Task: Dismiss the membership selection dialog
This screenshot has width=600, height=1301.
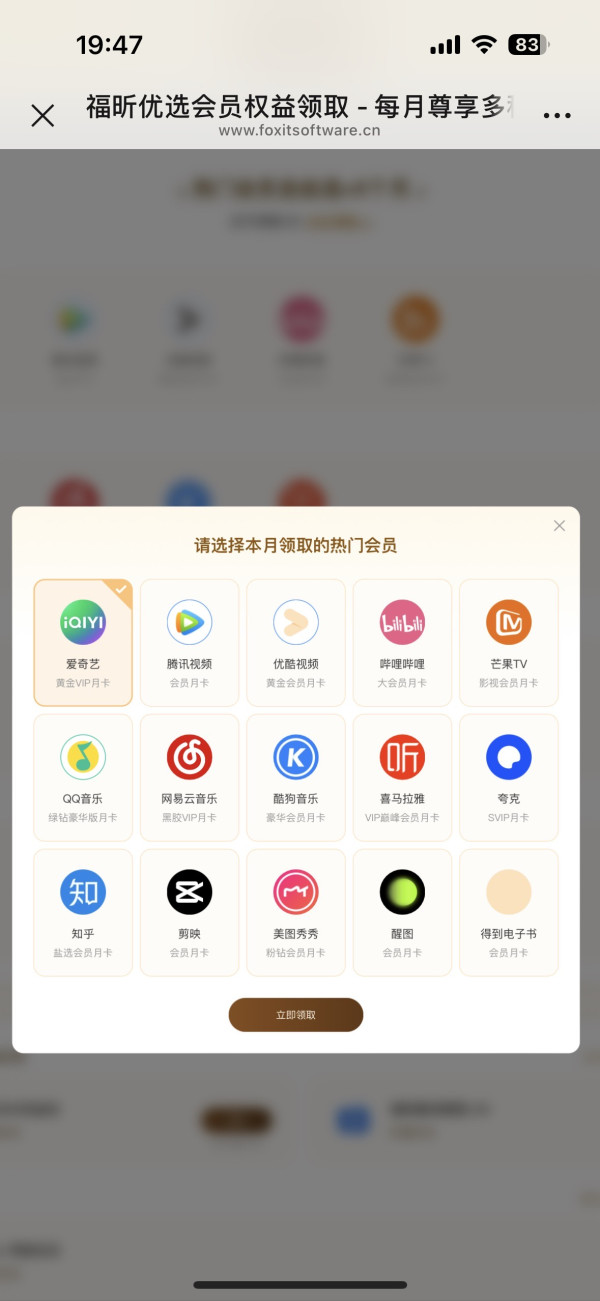Action: coord(559,526)
